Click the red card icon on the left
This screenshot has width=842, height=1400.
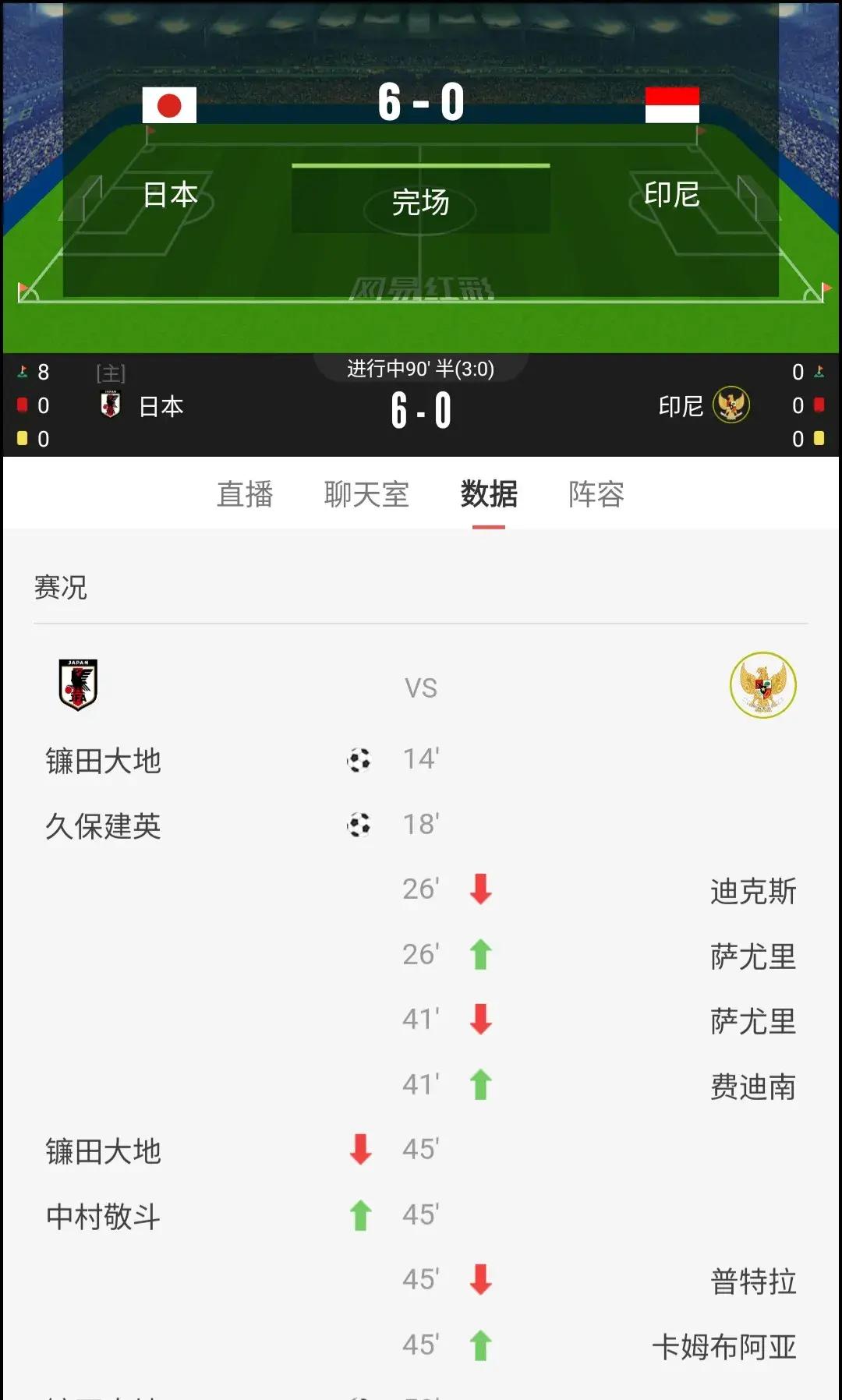21,406
